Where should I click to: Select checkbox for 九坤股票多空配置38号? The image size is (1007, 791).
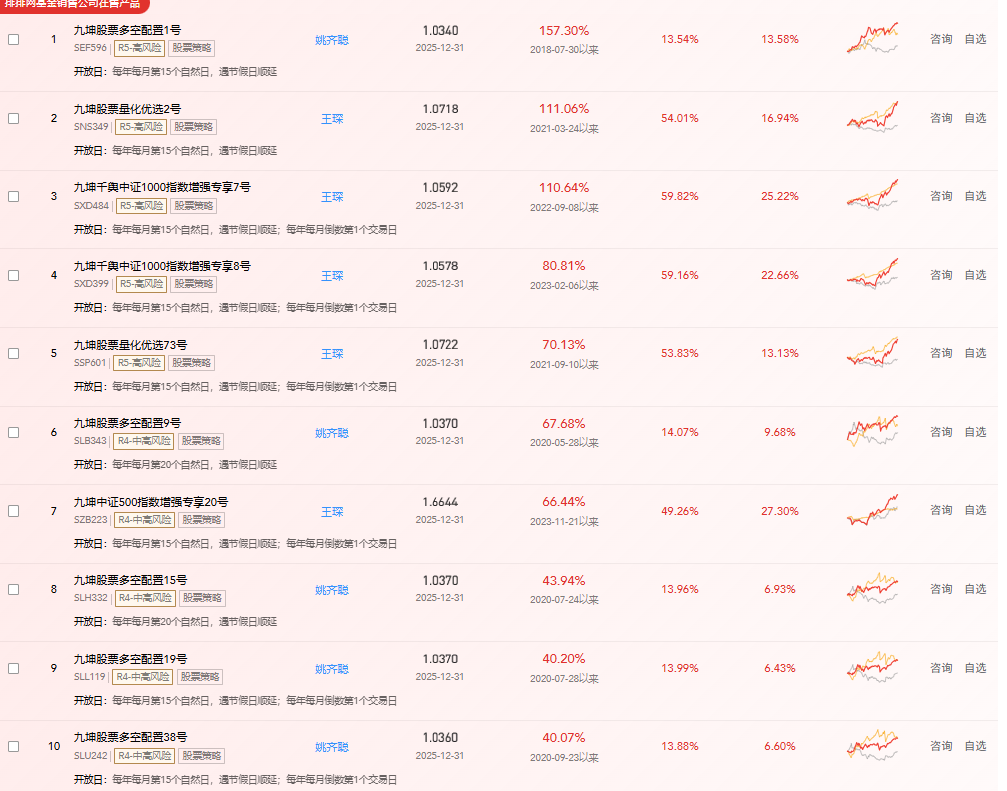pos(13,747)
